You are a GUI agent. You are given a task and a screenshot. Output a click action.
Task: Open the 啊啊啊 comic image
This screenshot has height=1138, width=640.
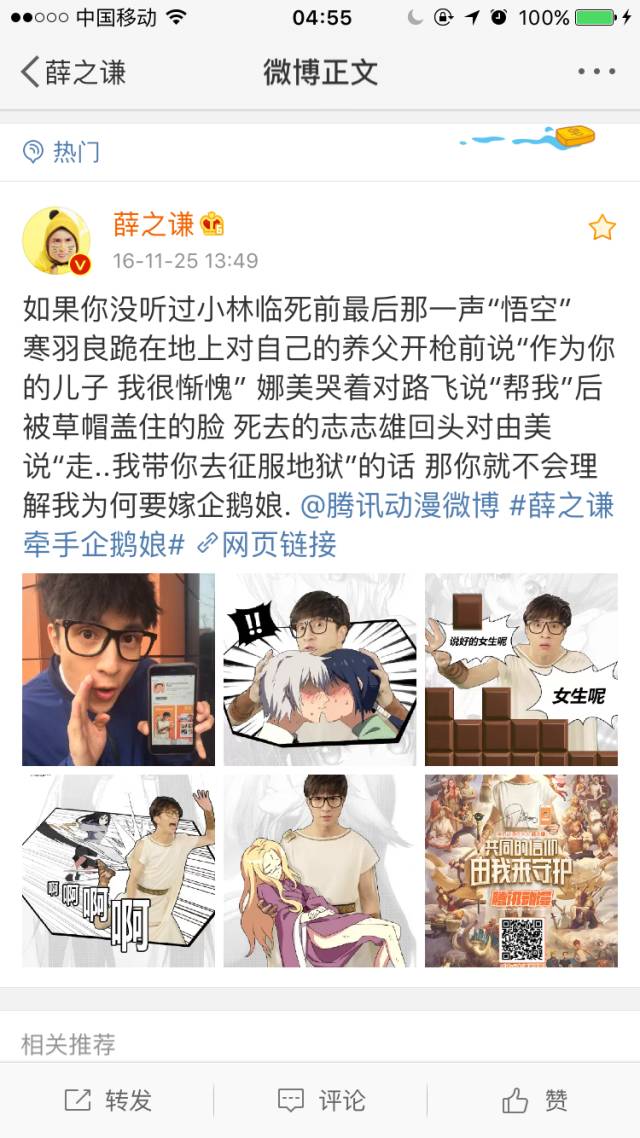[118, 871]
